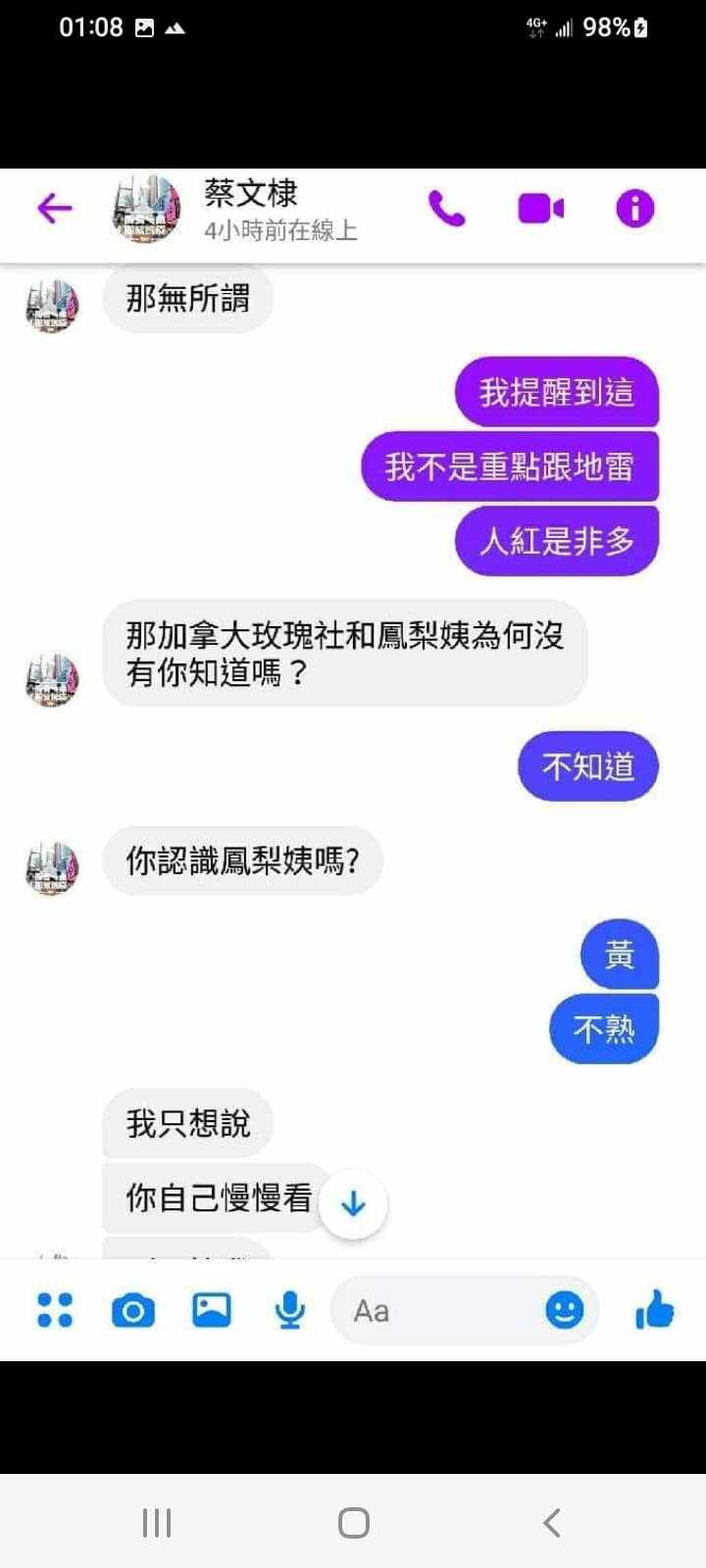Open the more actions grid menu

point(55,1310)
